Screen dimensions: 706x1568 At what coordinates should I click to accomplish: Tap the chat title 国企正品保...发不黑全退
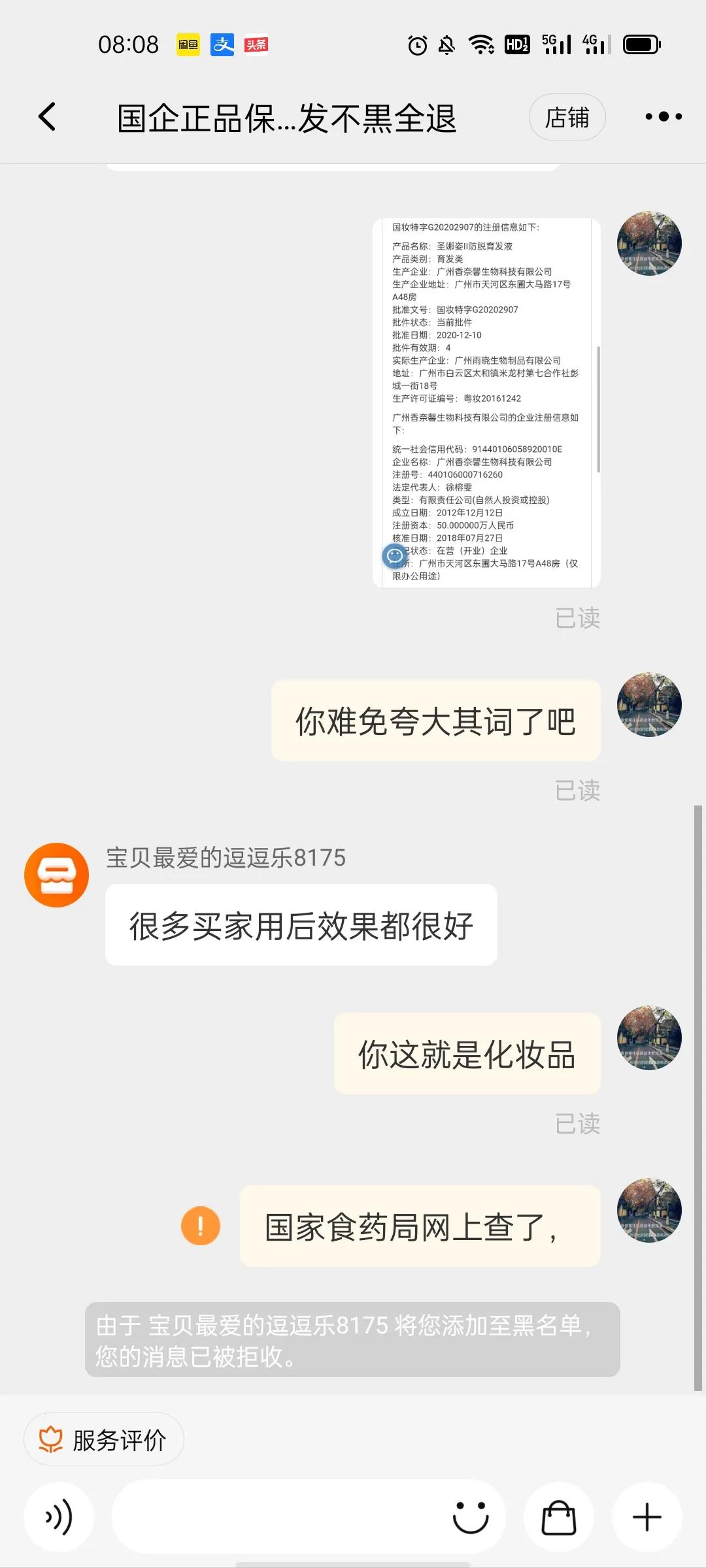pos(288,116)
